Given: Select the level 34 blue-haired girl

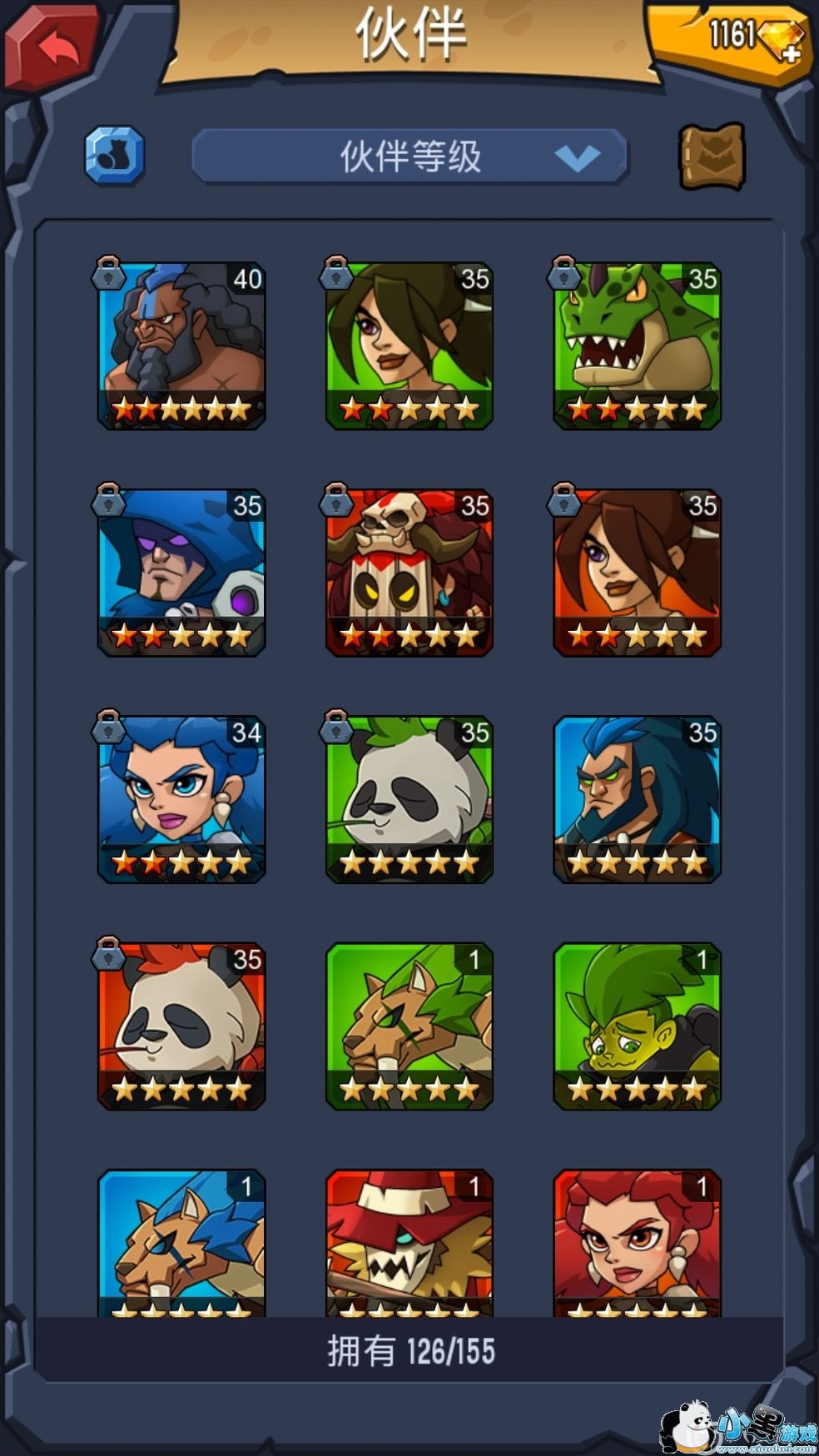Looking at the screenshot, I should click(x=181, y=799).
